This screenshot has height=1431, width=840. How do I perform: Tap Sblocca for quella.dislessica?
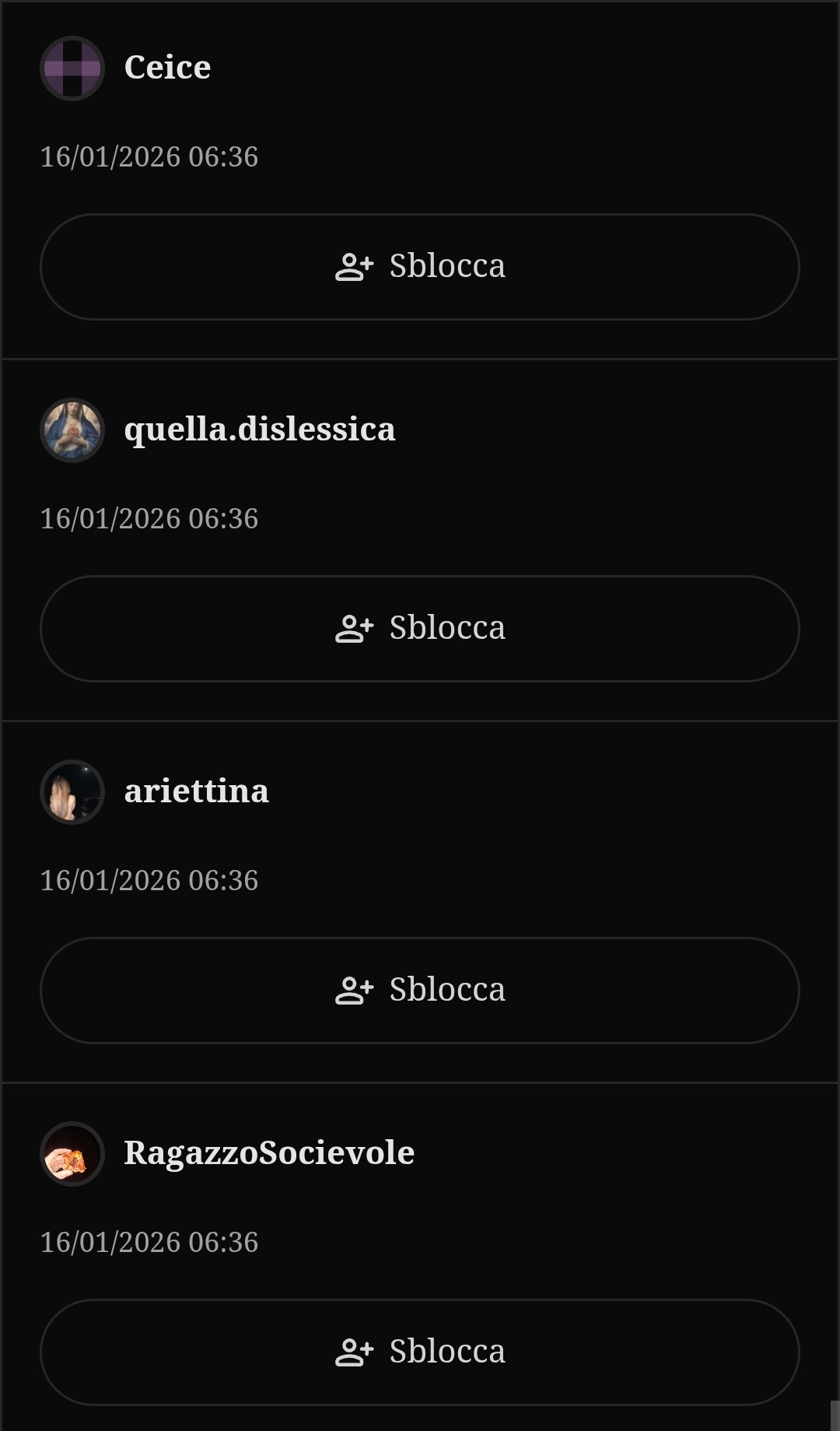[420, 629]
